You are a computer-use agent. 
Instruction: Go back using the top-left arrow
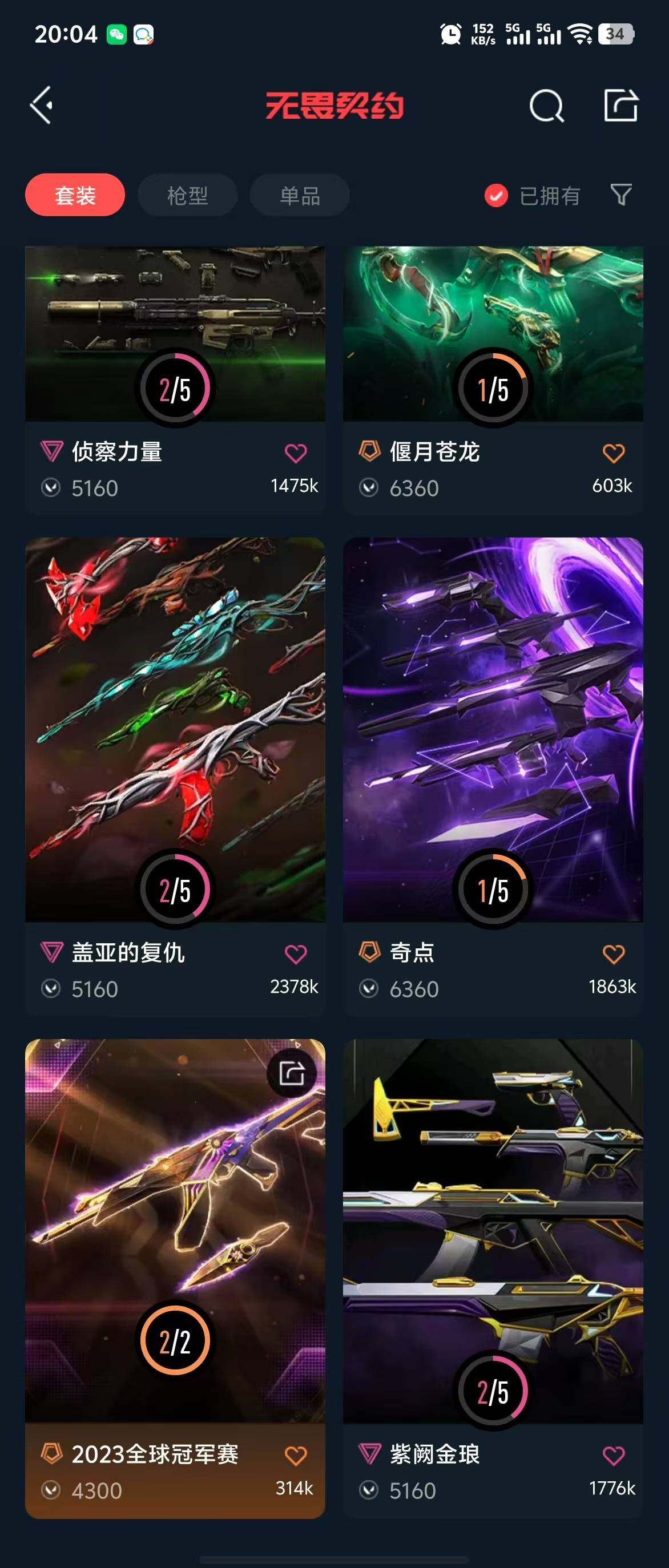(x=42, y=106)
